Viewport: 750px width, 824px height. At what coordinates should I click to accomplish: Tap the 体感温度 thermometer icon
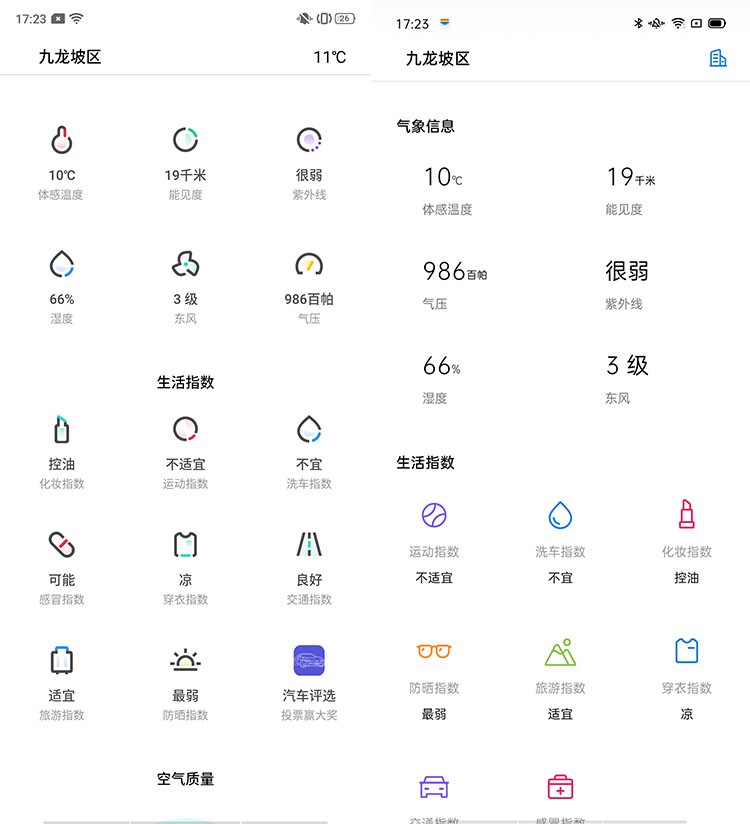pyautogui.click(x=60, y=140)
